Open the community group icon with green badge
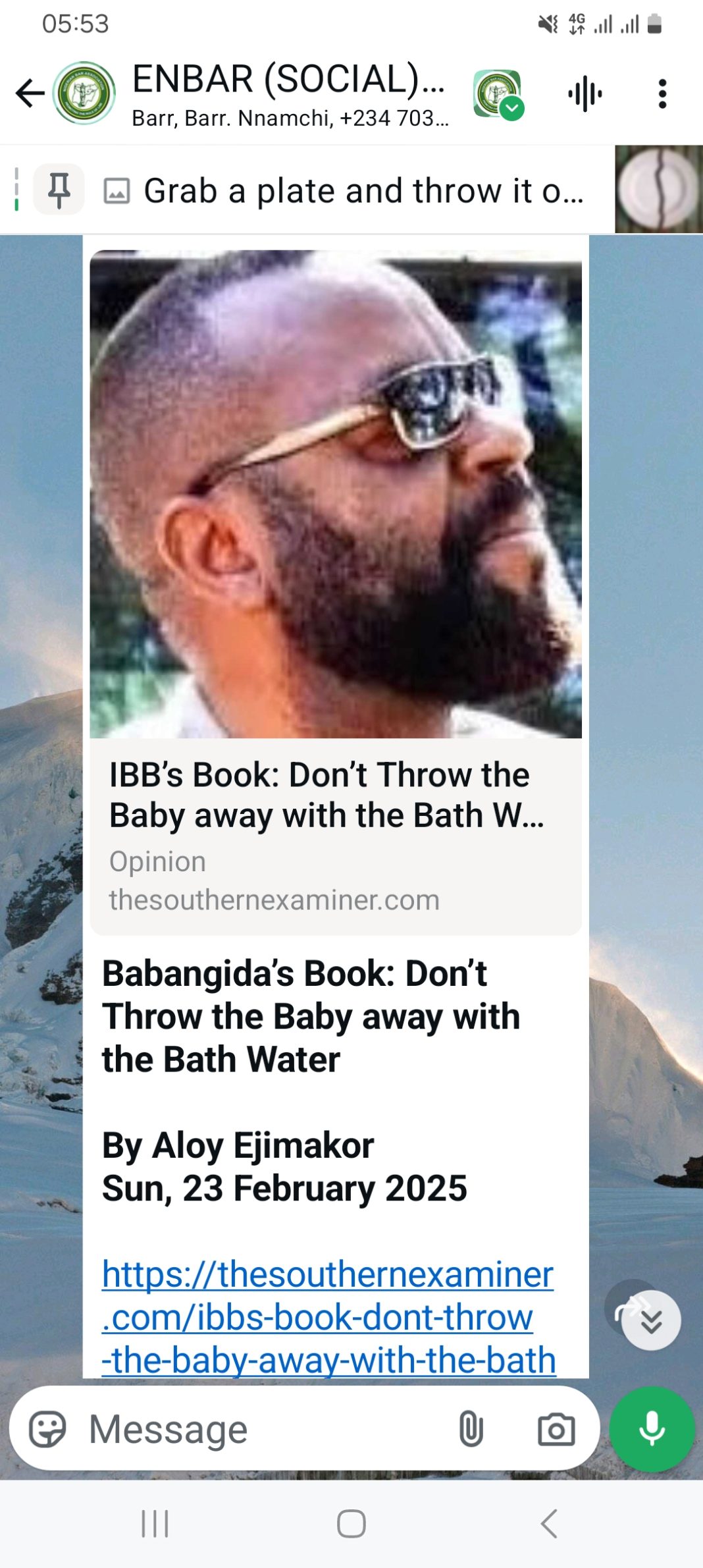This screenshot has width=703, height=1568. point(498,94)
